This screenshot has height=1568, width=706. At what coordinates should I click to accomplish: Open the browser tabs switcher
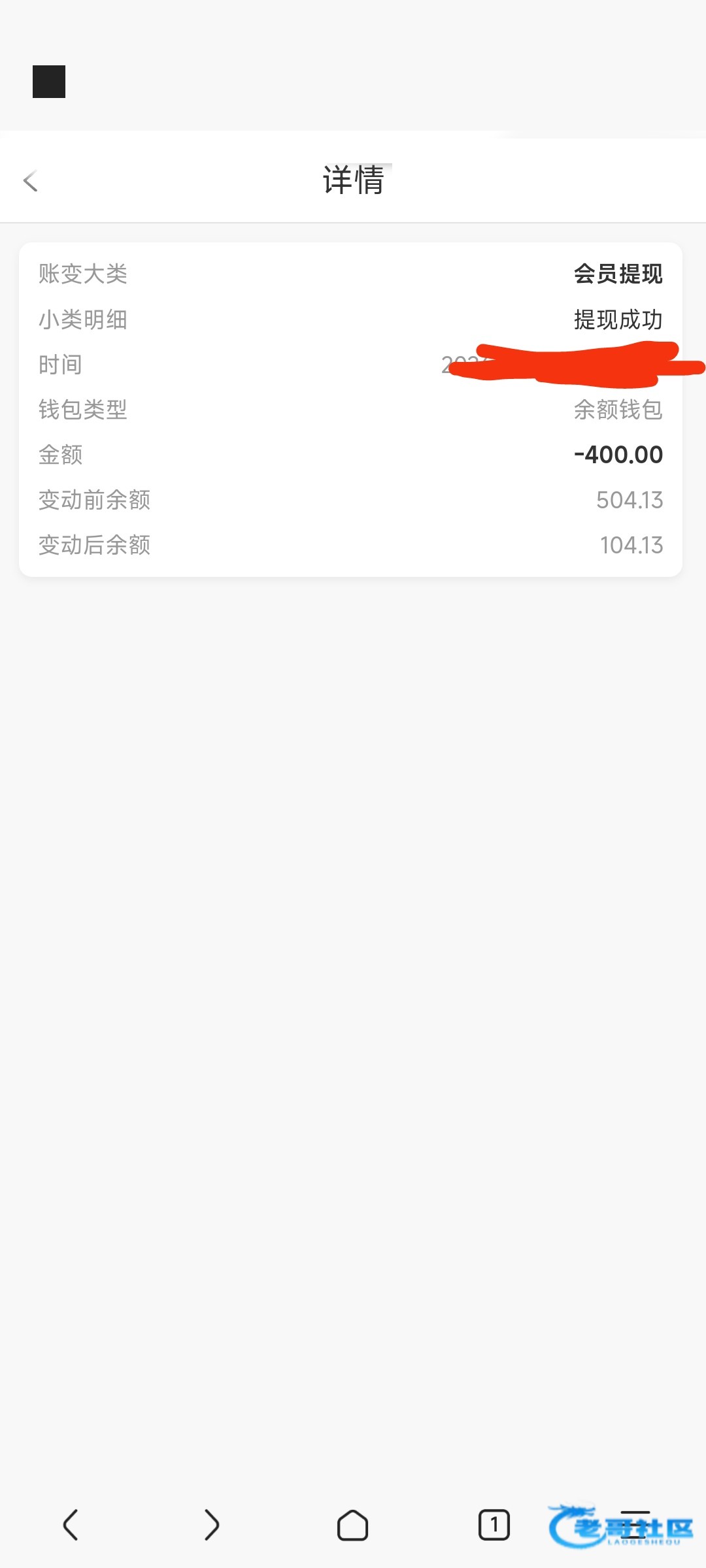[x=494, y=1525]
